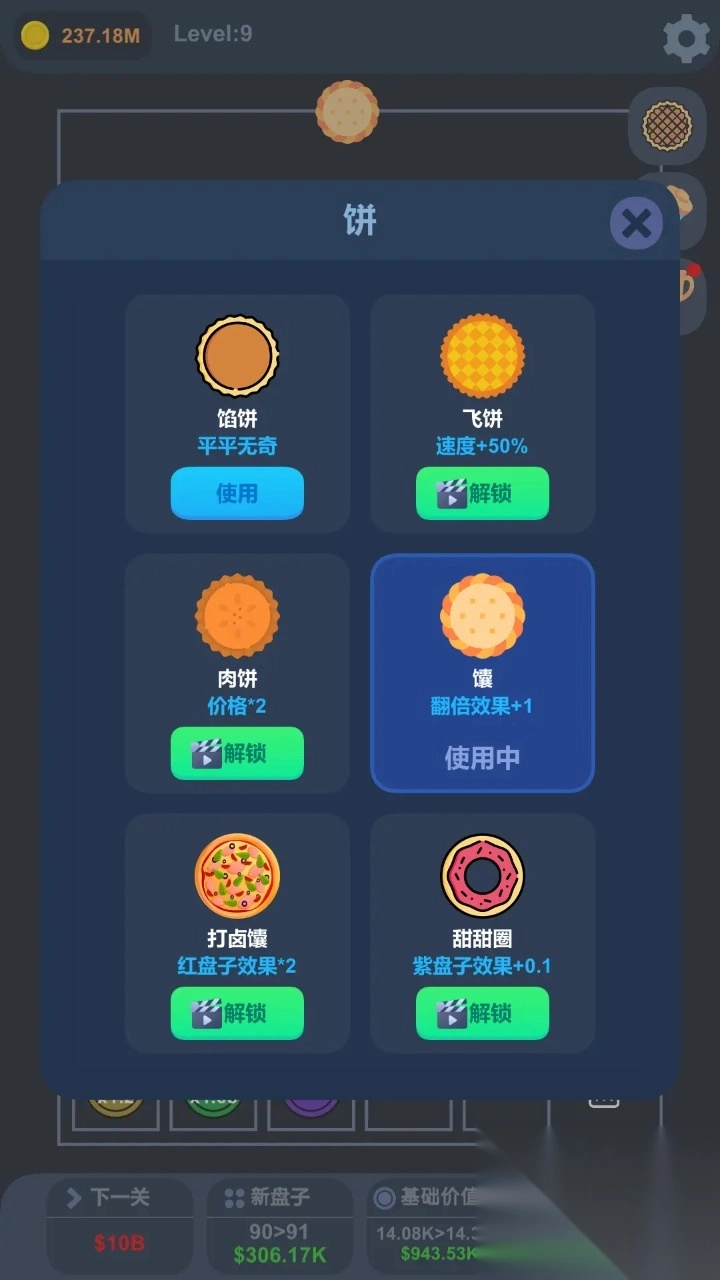Toggle selection of the 飞饼 card
Image resolution: width=720 pixels, height=1280 pixels.
tap(483, 410)
